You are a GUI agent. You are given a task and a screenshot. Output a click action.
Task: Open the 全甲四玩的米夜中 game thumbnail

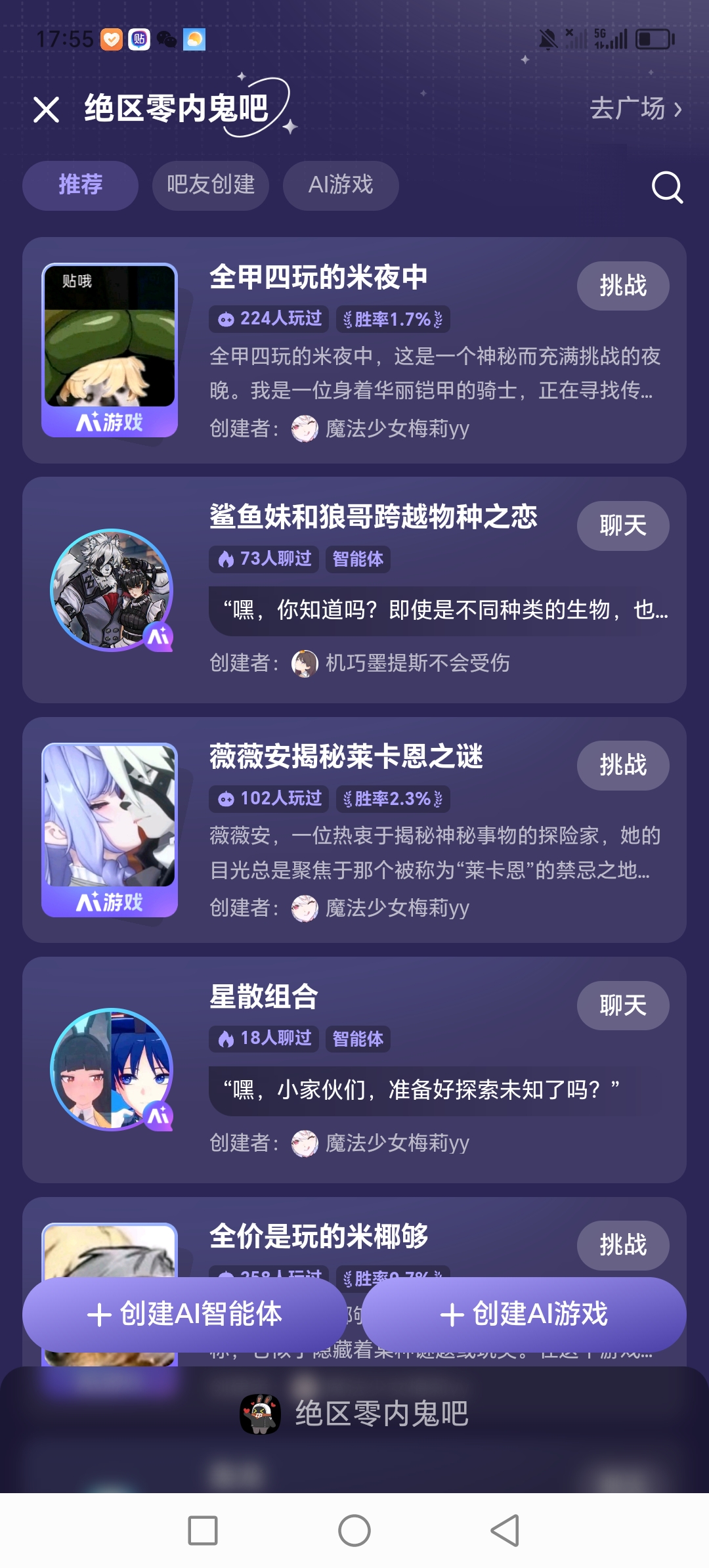click(x=110, y=349)
